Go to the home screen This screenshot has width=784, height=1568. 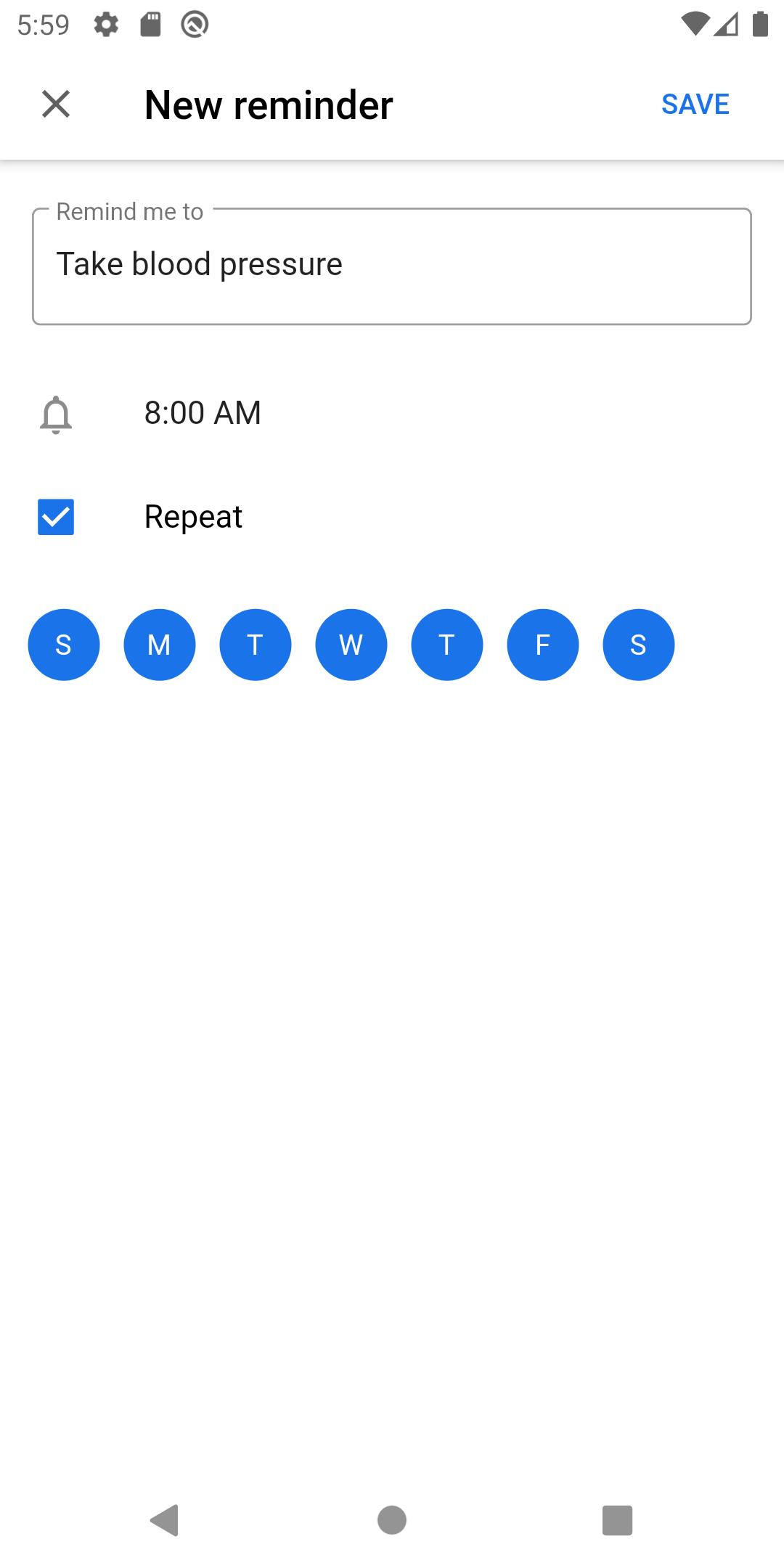pyautogui.click(x=392, y=1520)
